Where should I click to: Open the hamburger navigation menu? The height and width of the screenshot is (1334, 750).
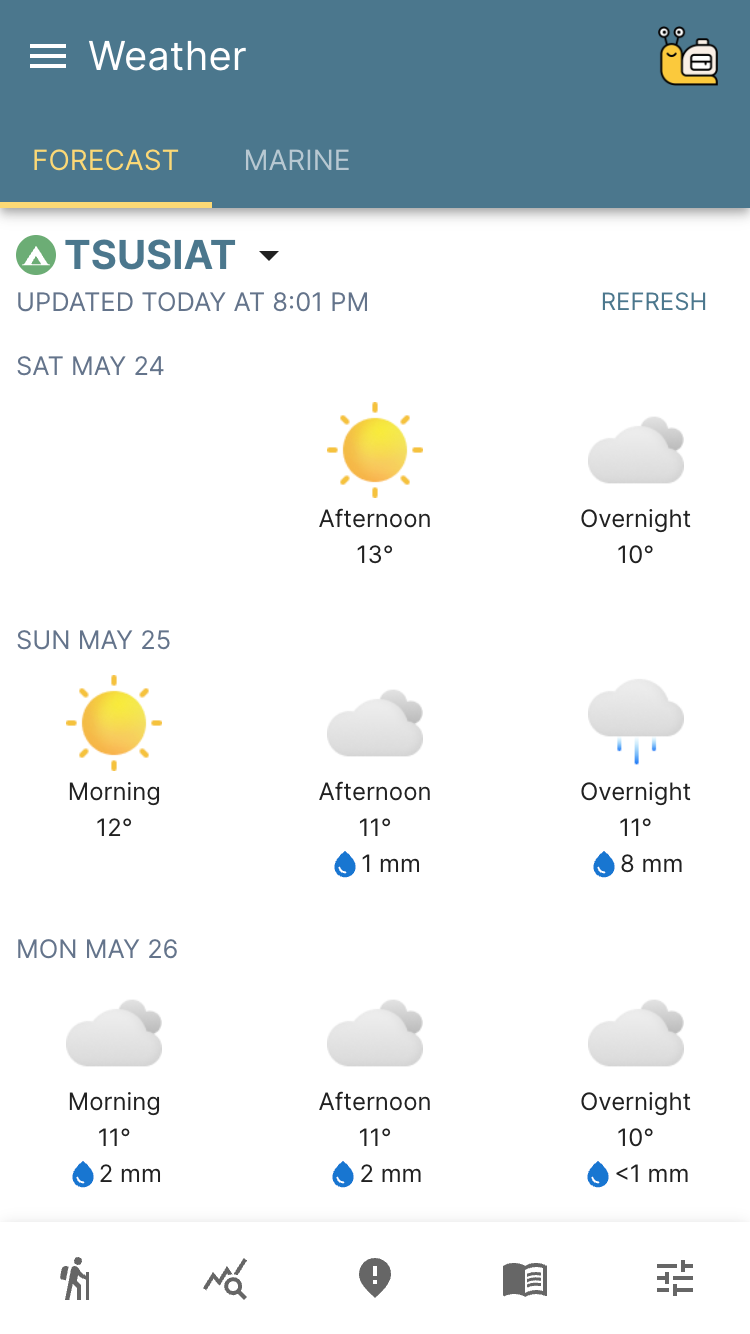point(48,57)
